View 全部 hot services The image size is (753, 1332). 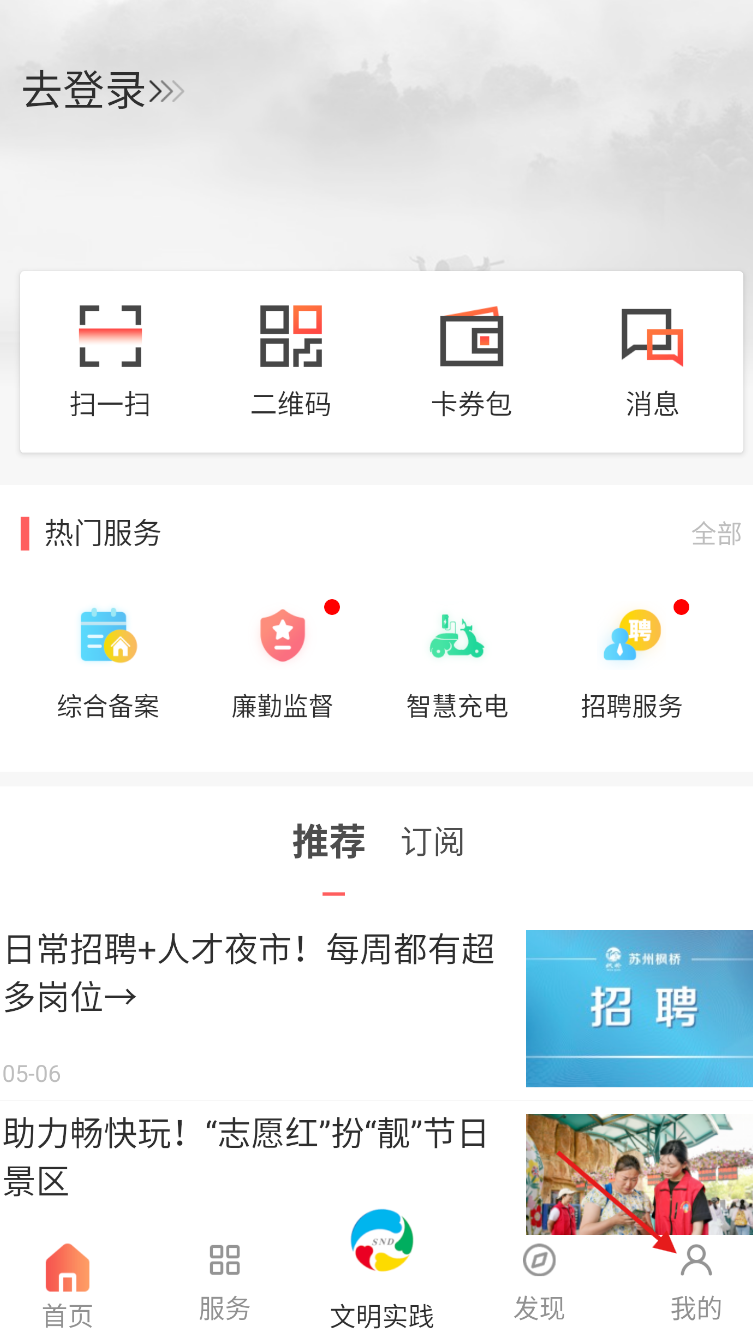coord(716,534)
